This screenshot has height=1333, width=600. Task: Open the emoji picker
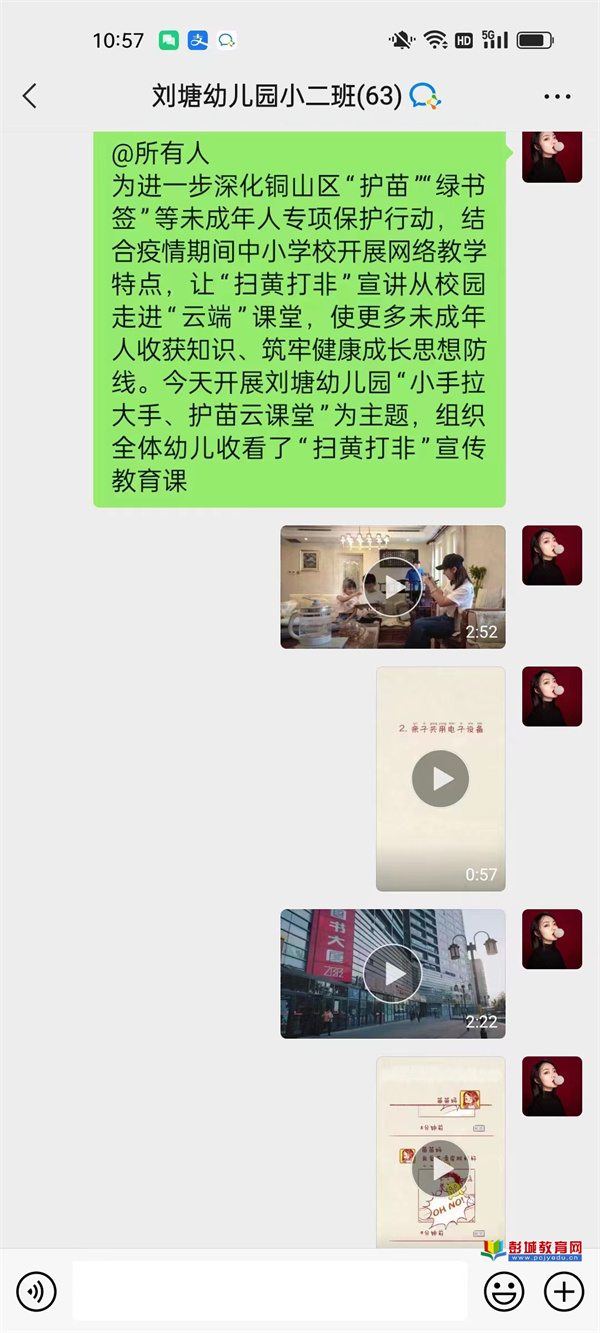pos(504,1292)
